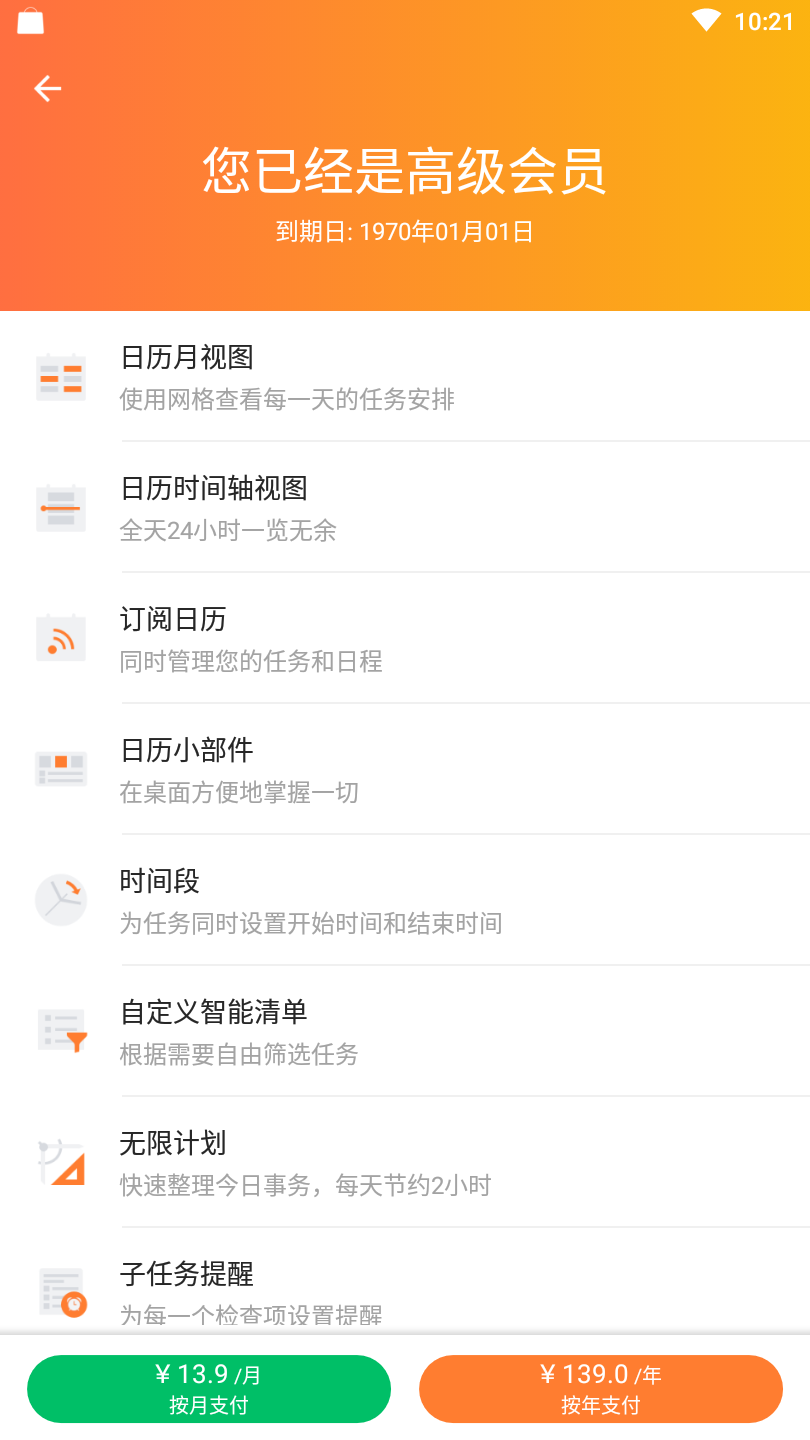The width and height of the screenshot is (810, 1440).
Task: Select the 日历小部件 feature row
Action: pyautogui.click(x=405, y=770)
